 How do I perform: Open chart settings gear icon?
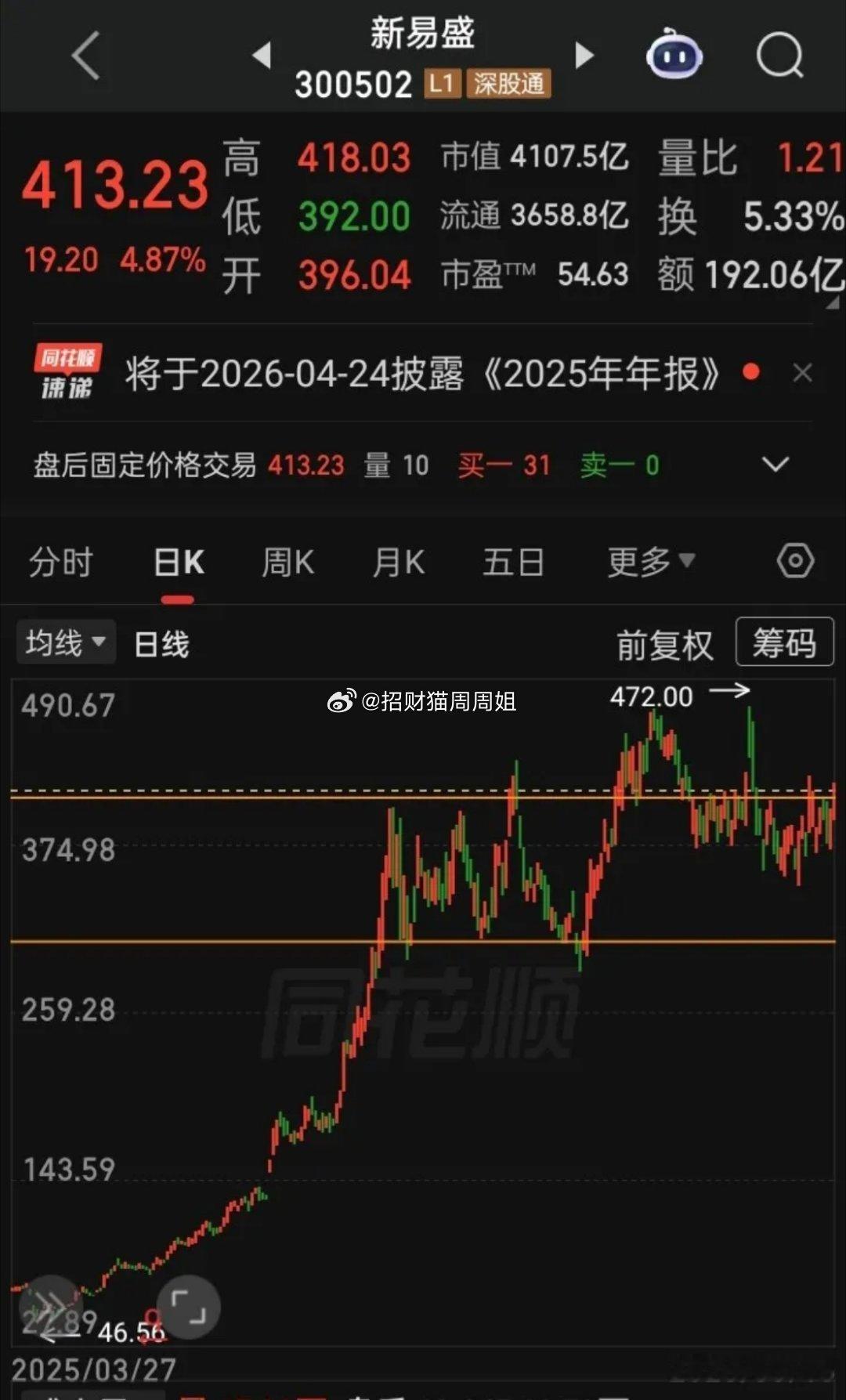click(797, 560)
